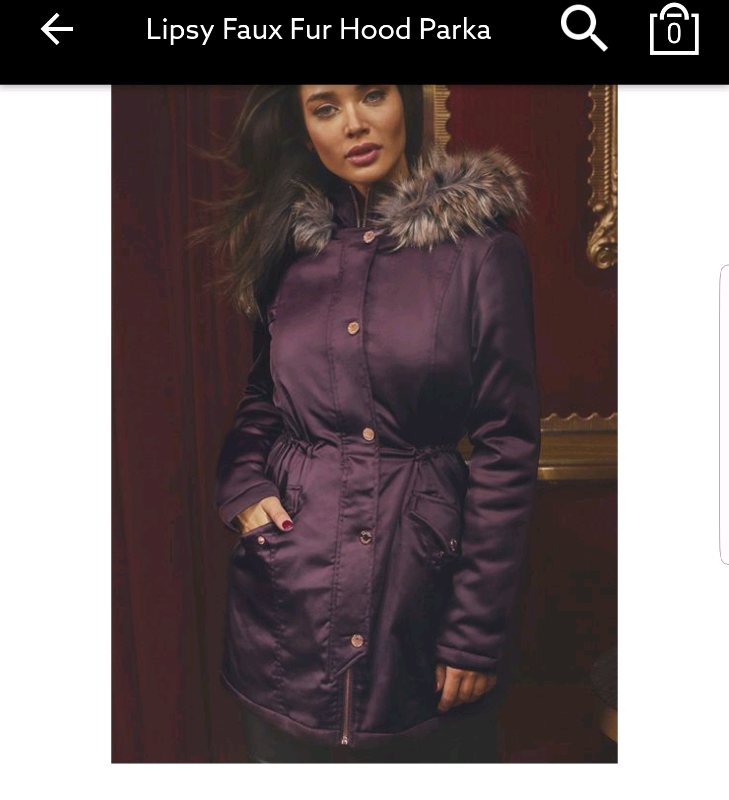Open the shopping bag

[x=673, y=30]
